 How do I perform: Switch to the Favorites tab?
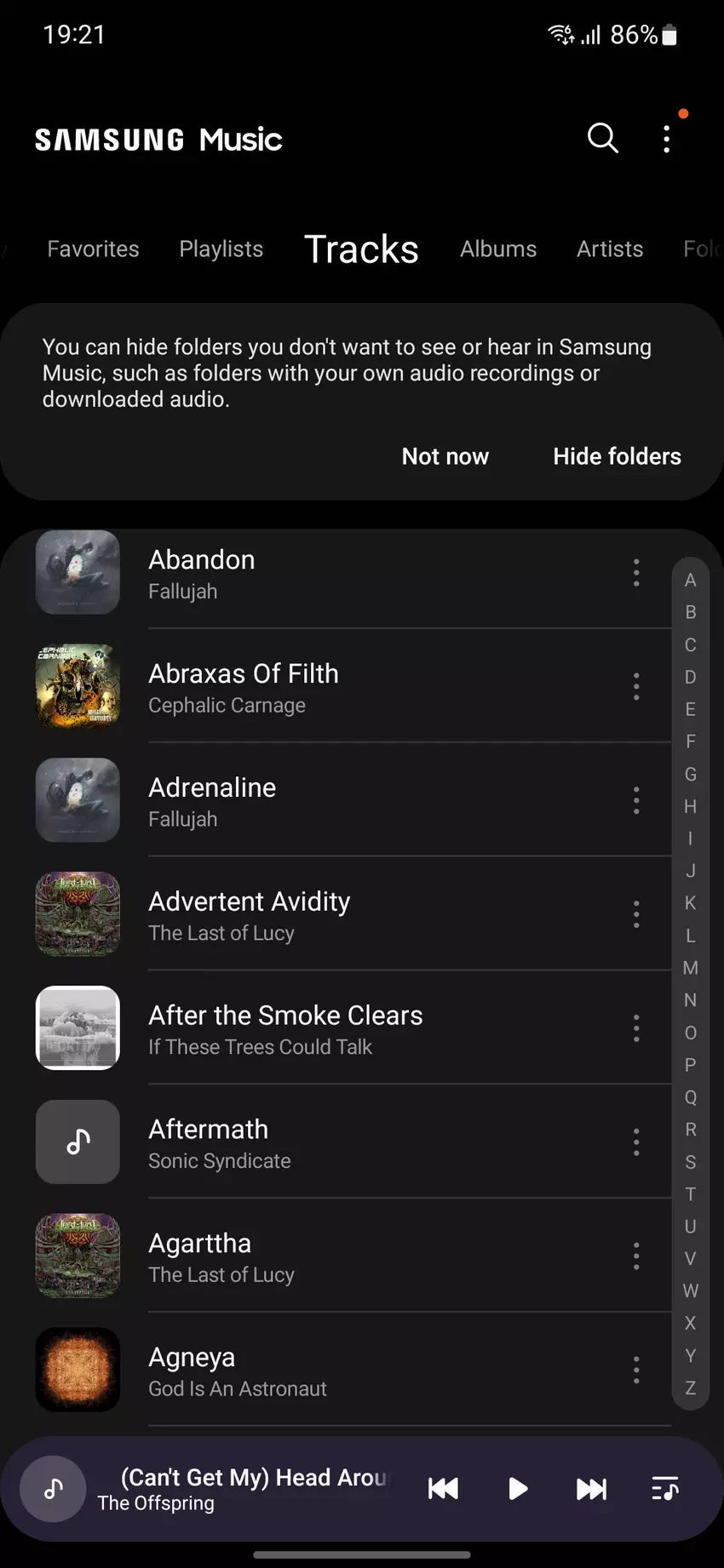(93, 249)
